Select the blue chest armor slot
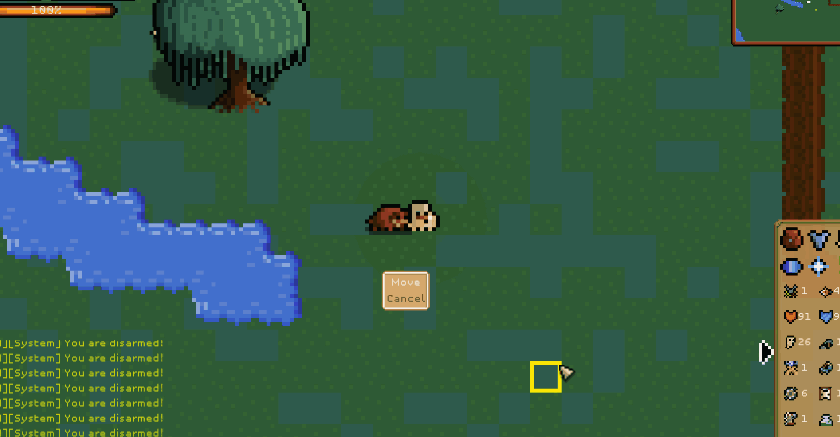The image size is (840, 437). pos(820,240)
